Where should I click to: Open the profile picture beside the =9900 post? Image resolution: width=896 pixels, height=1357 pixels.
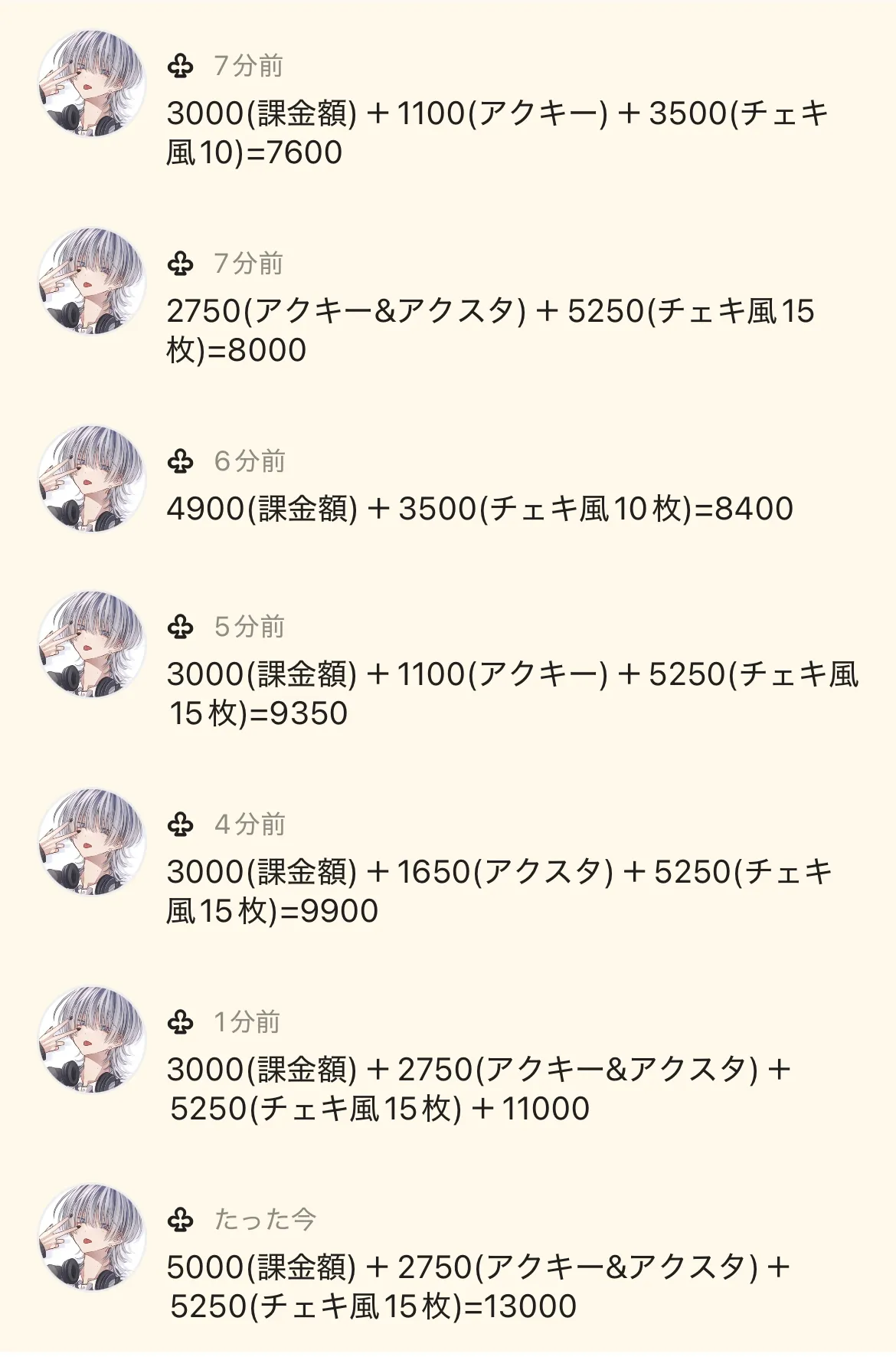pyautogui.click(x=92, y=842)
